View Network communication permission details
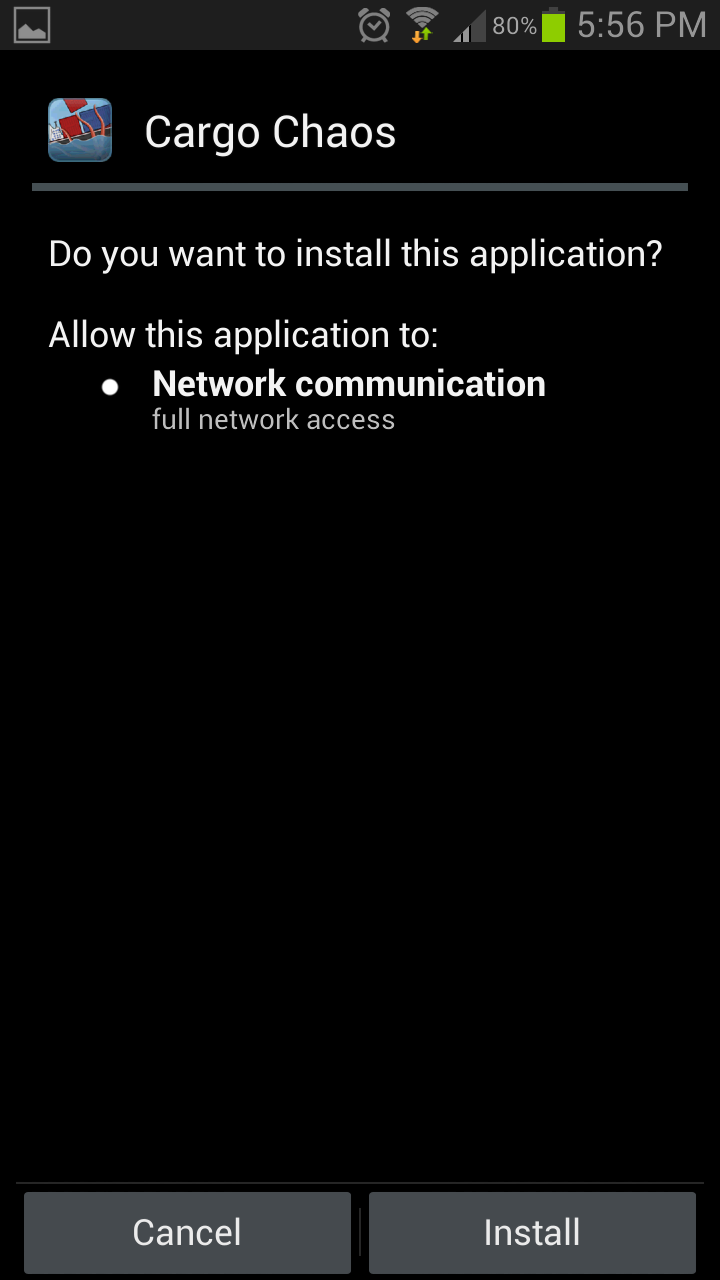The width and height of the screenshot is (720, 1280). point(349,399)
